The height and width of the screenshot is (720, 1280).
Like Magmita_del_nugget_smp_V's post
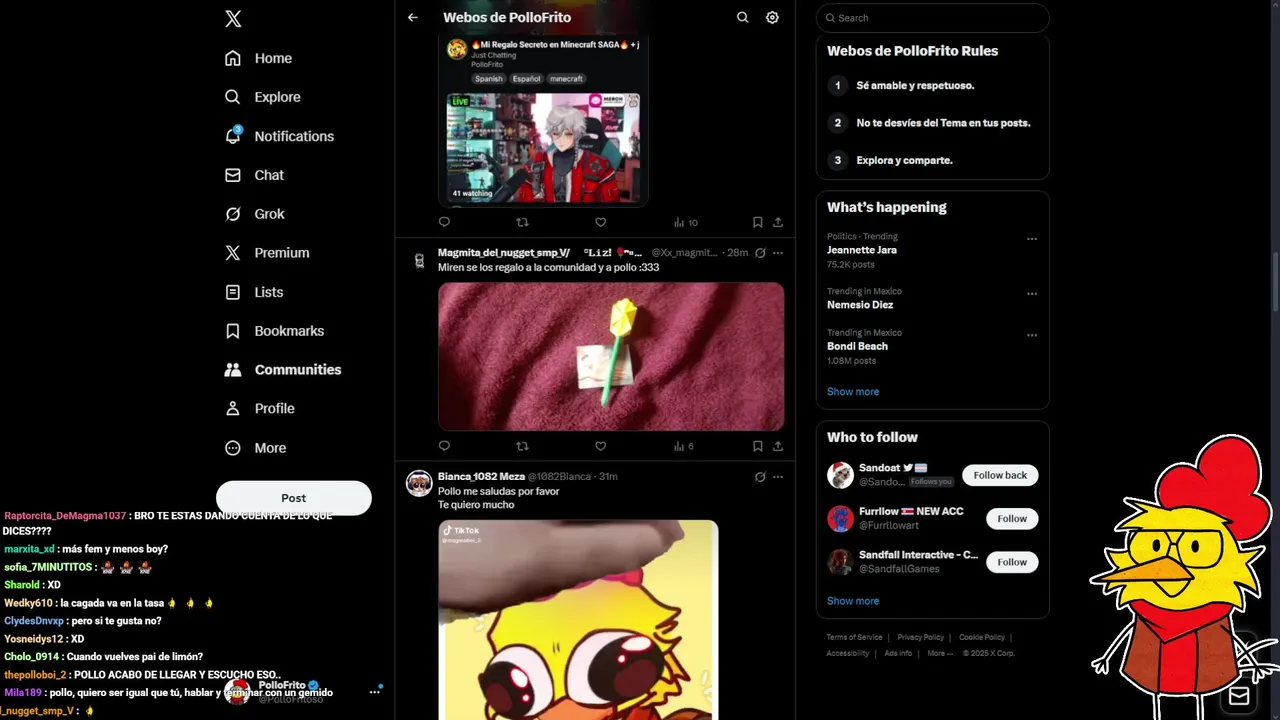tap(601, 446)
